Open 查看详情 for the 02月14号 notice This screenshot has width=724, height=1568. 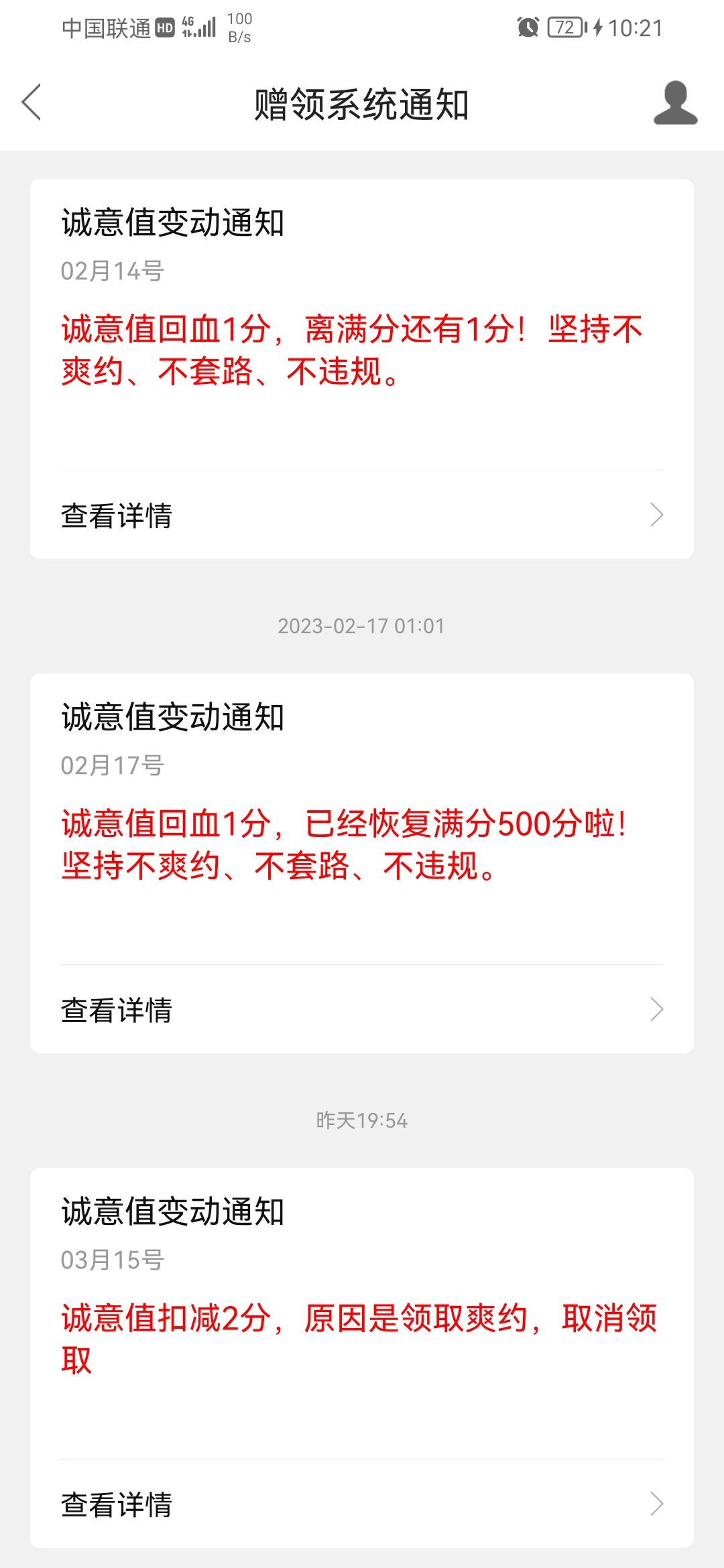click(x=362, y=515)
